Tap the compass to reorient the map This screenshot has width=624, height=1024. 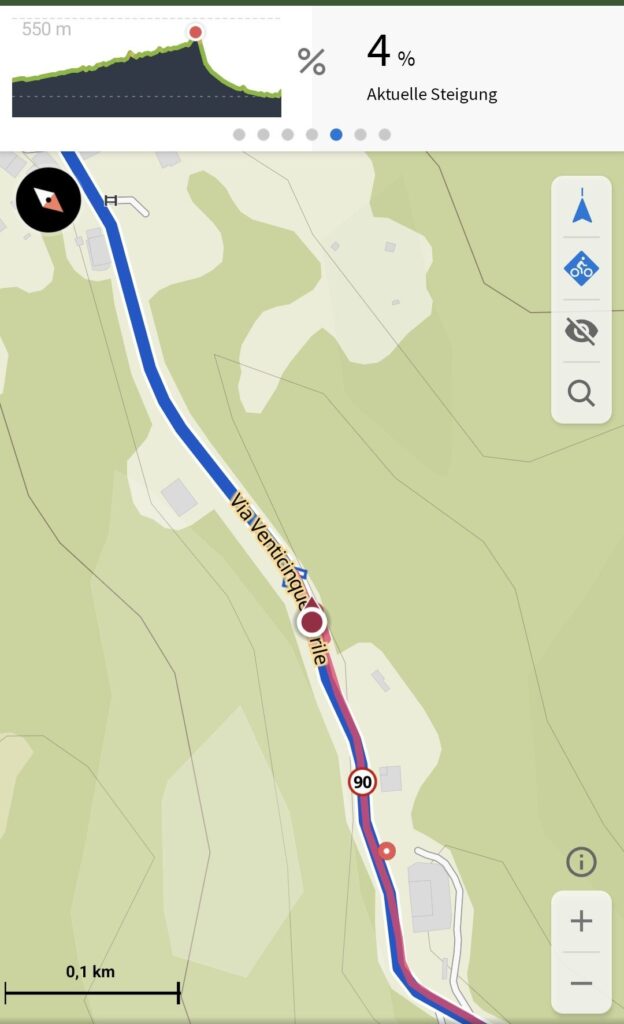[x=48, y=200]
